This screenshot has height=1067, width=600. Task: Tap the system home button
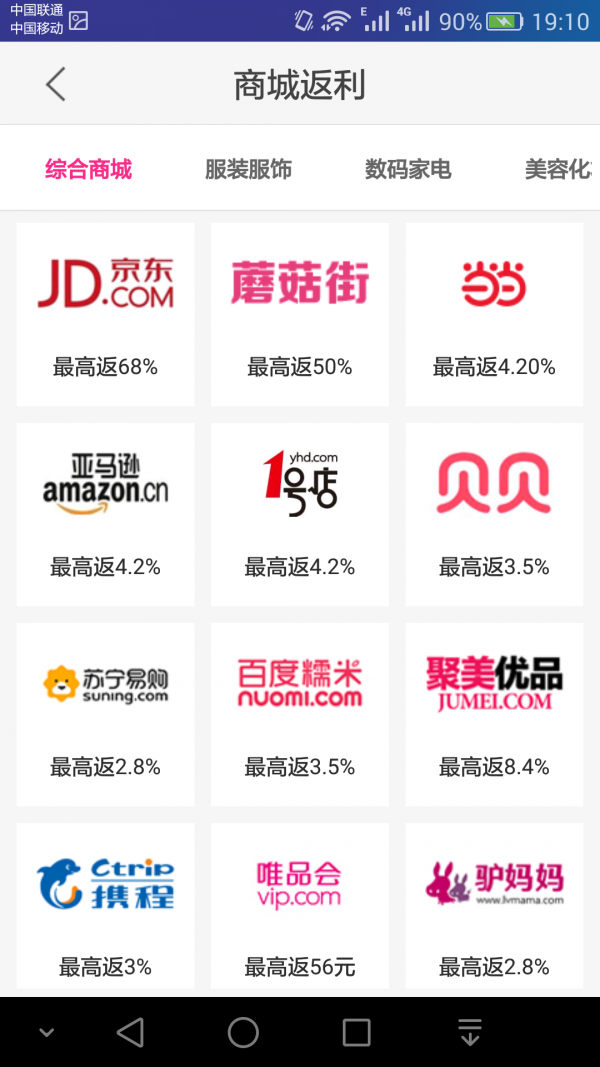pyautogui.click(x=243, y=1032)
